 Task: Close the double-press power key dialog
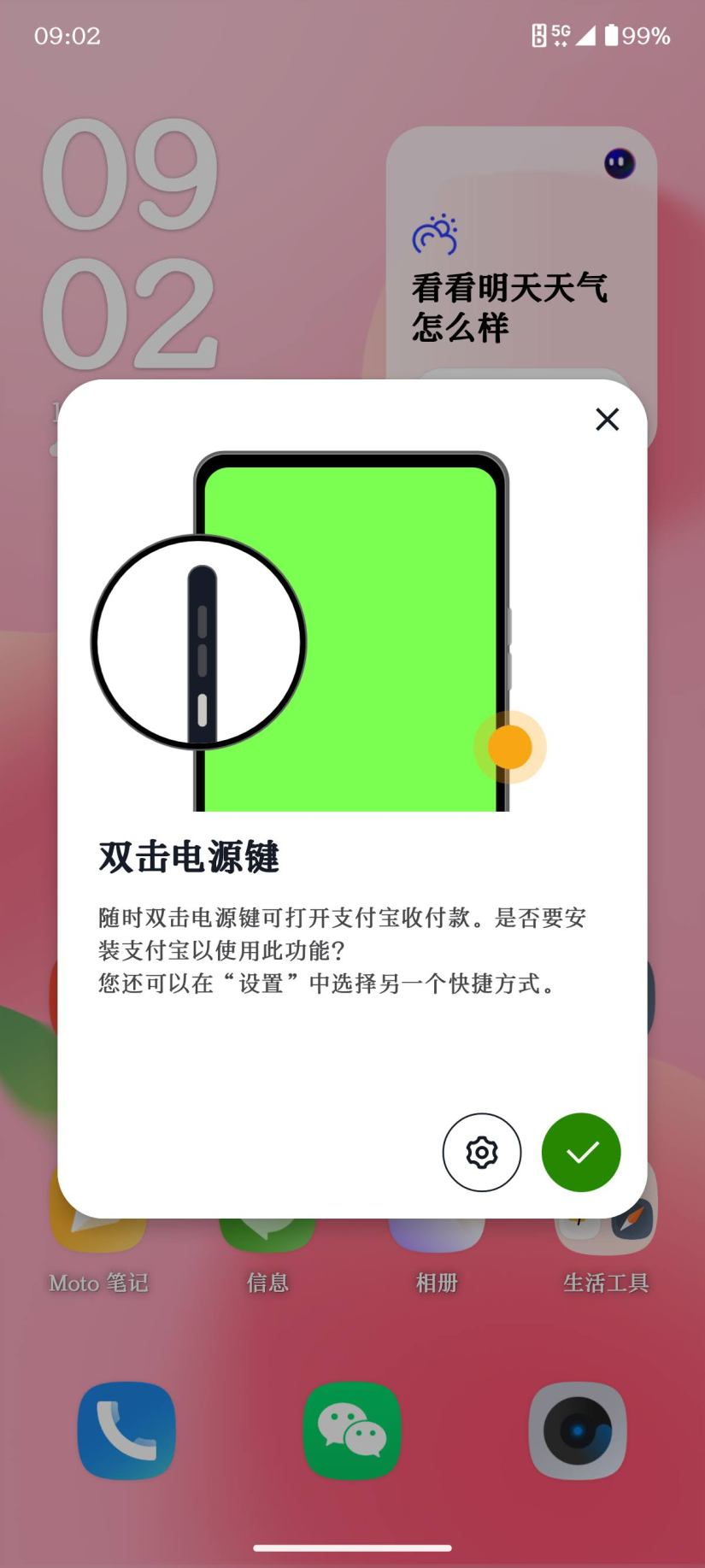607,419
